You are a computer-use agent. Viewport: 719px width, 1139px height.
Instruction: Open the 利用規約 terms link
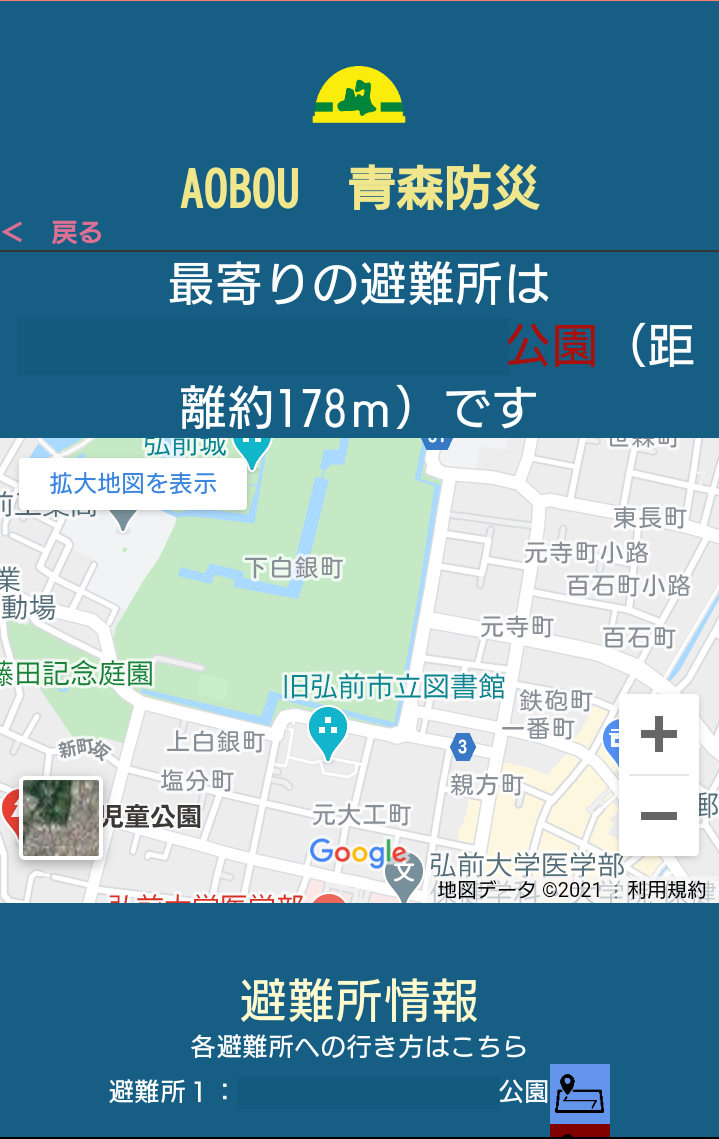(667, 890)
